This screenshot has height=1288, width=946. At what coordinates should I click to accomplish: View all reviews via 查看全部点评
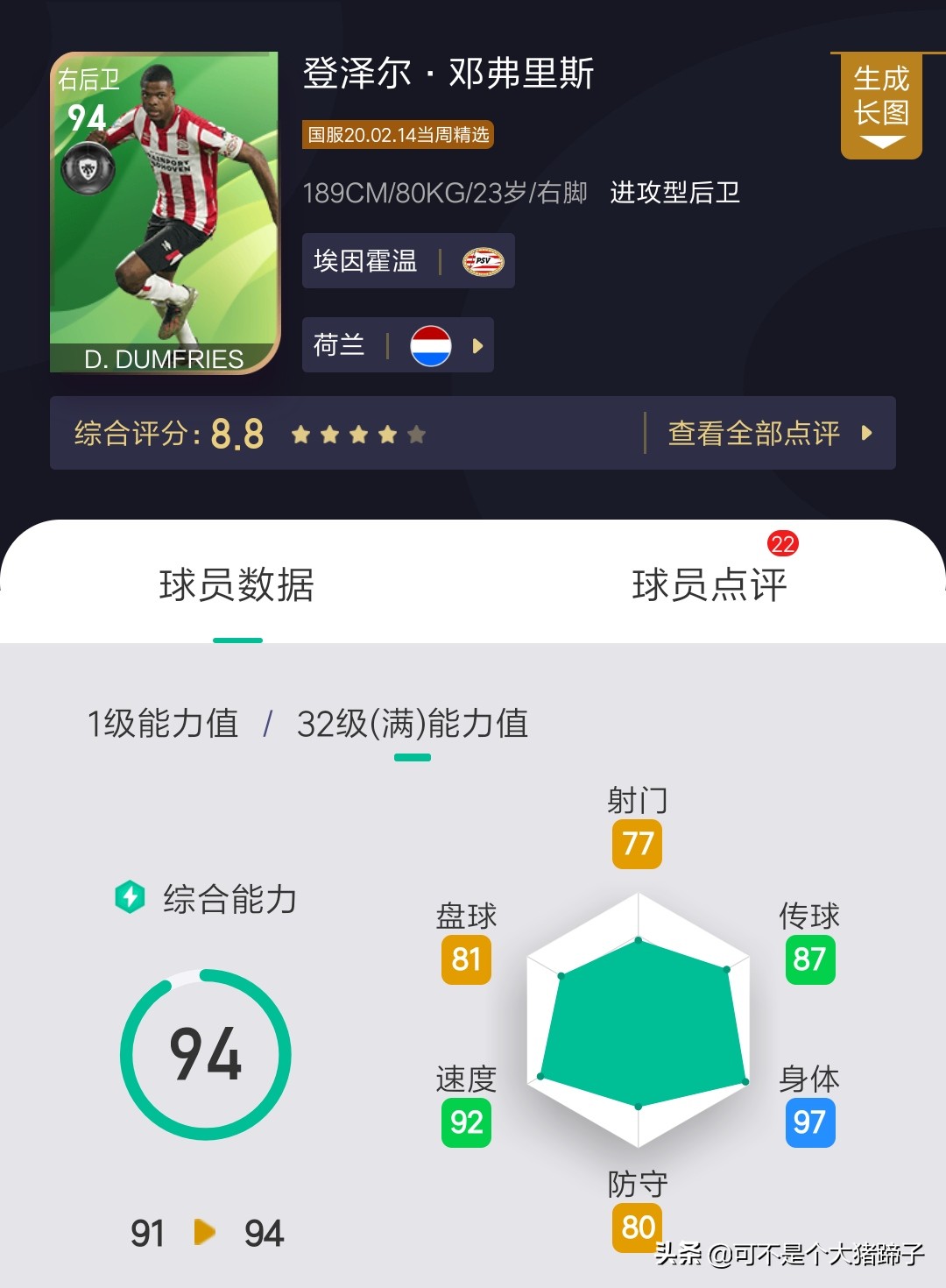point(769,433)
